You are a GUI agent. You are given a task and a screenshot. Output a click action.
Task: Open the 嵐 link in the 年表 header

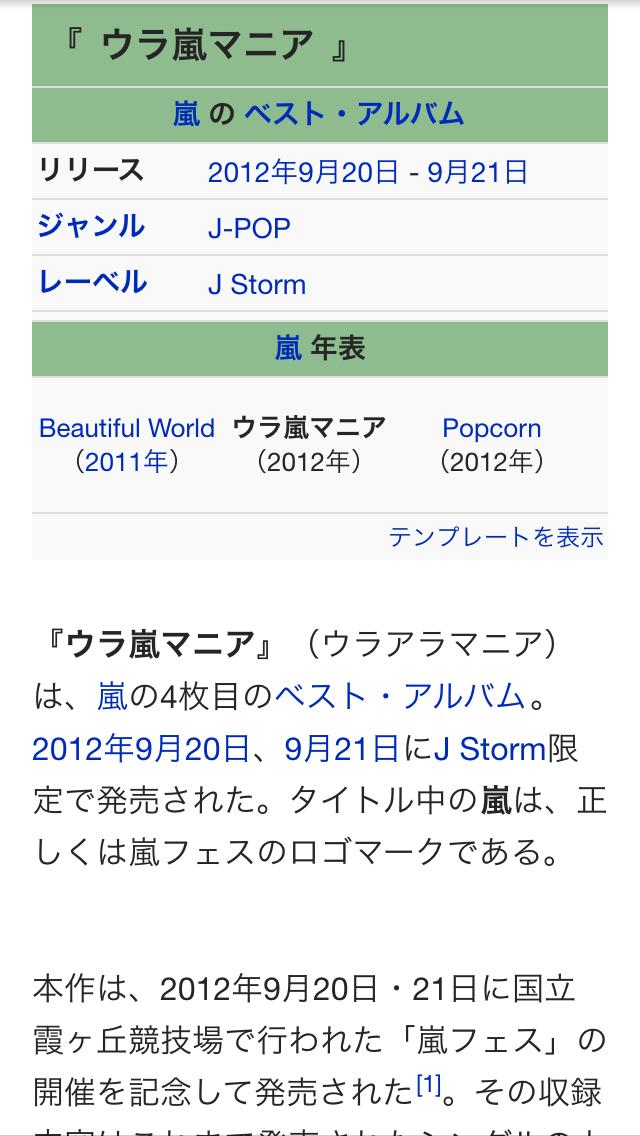click(288, 348)
